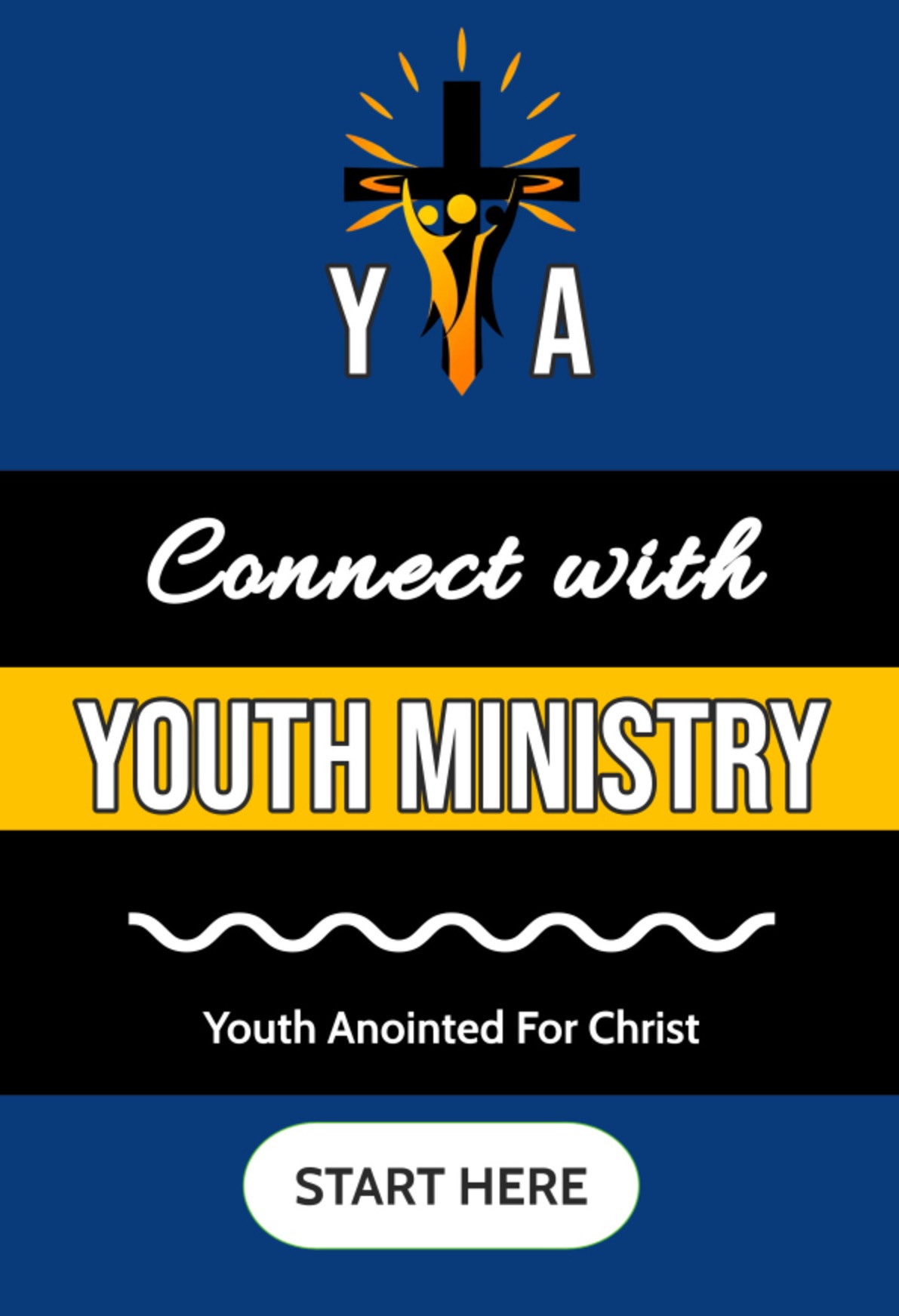The image size is (899, 1316).
Task: Tap the START HERE button
Action: pyautogui.click(x=441, y=1185)
